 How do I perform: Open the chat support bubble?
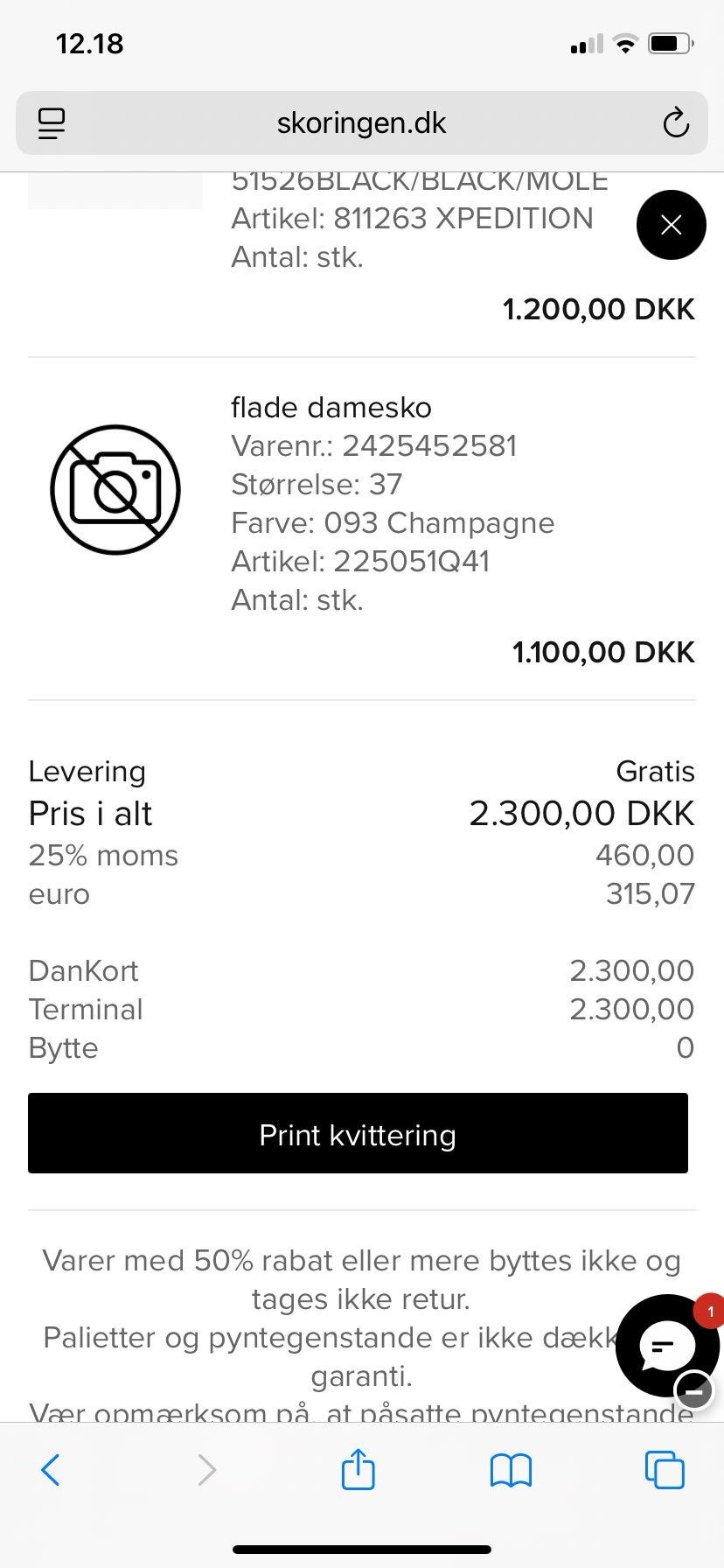coord(667,1345)
